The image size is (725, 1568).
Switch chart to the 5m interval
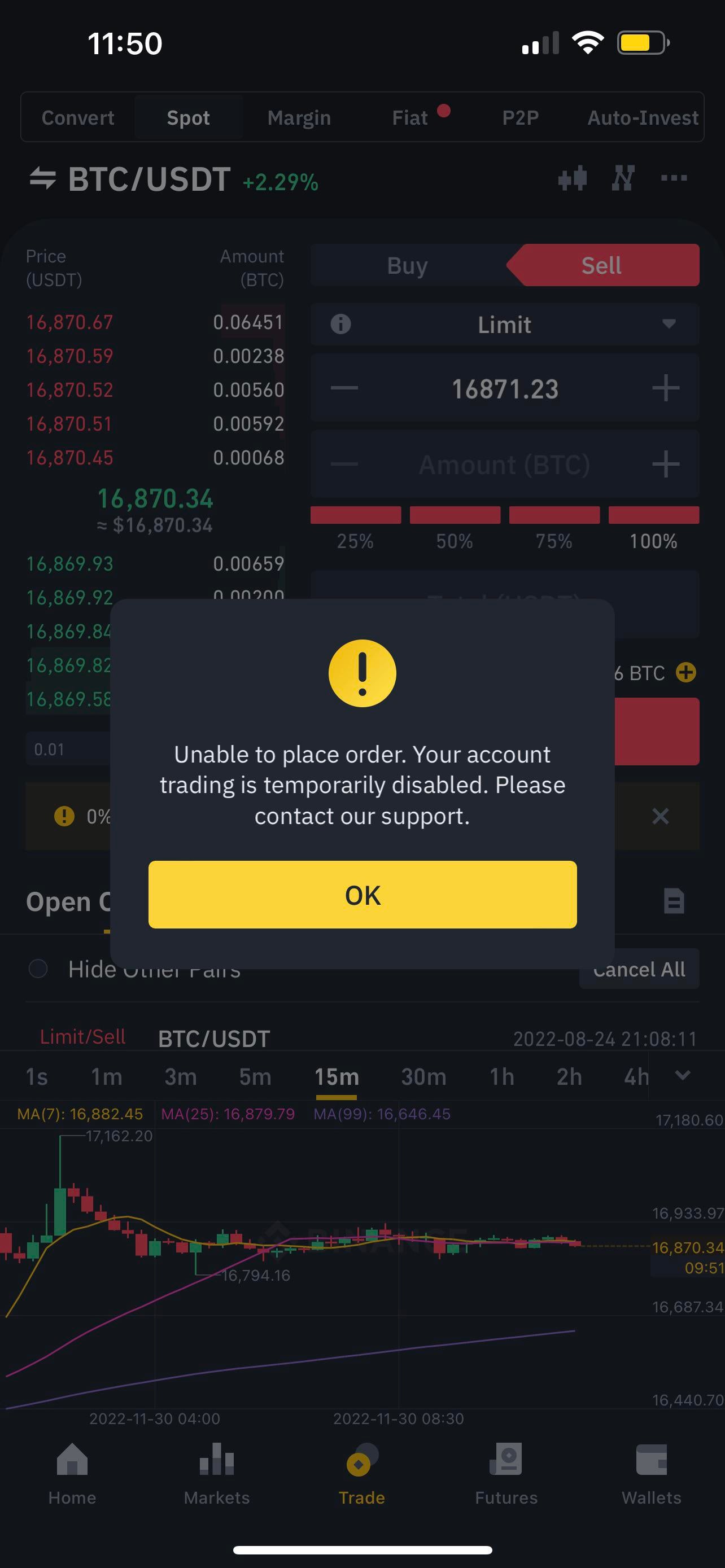[255, 1077]
